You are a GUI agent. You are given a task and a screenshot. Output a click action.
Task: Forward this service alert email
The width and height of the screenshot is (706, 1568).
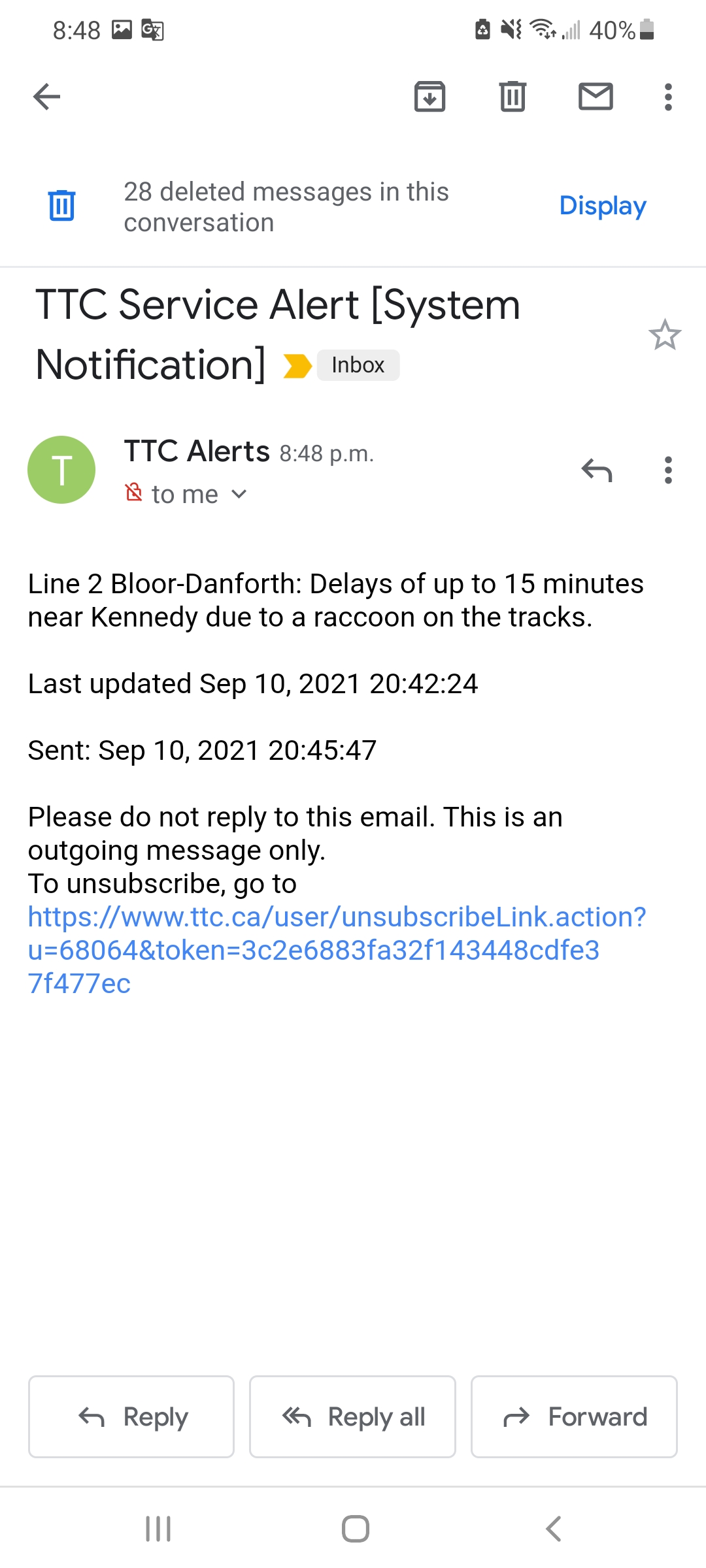[574, 1416]
